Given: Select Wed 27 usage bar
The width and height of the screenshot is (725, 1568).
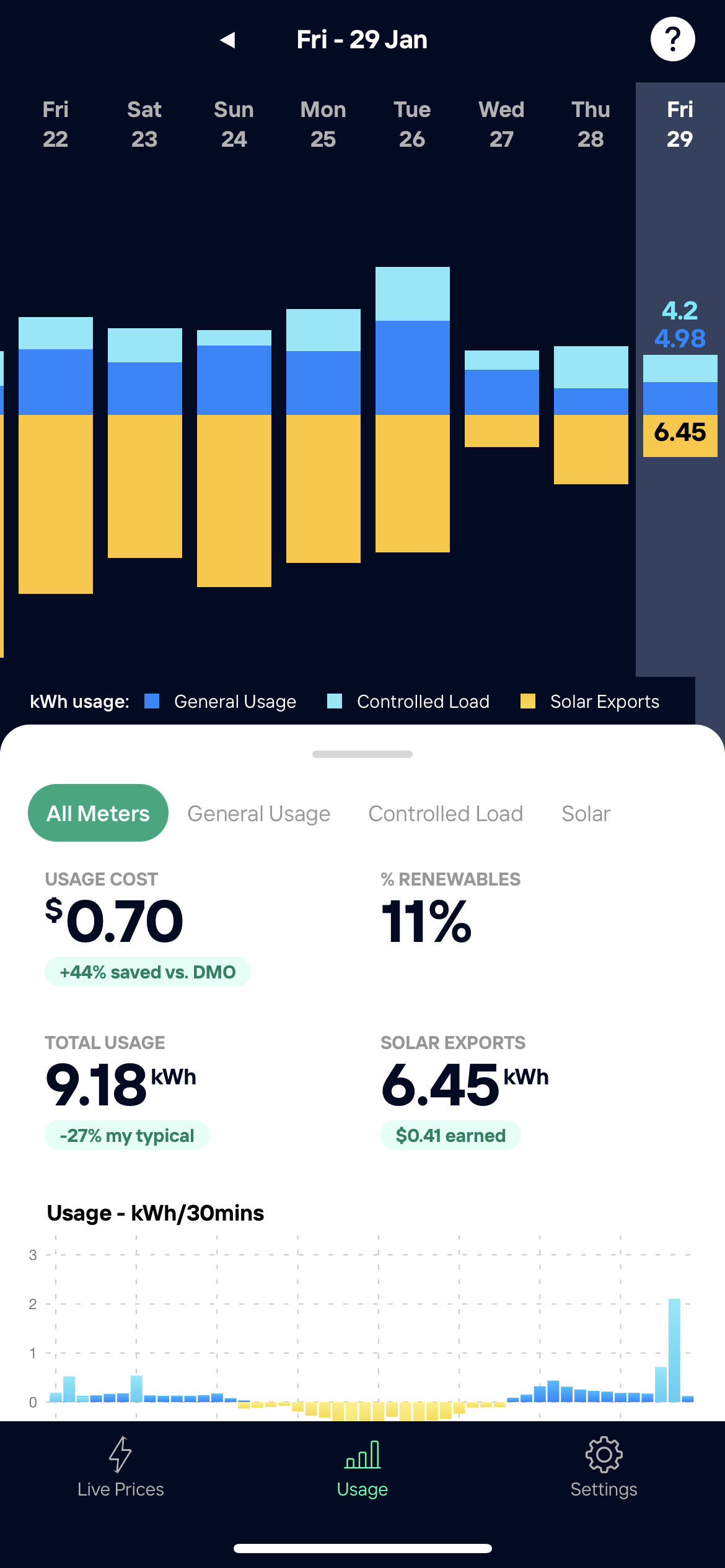Looking at the screenshot, I should 502,399.
